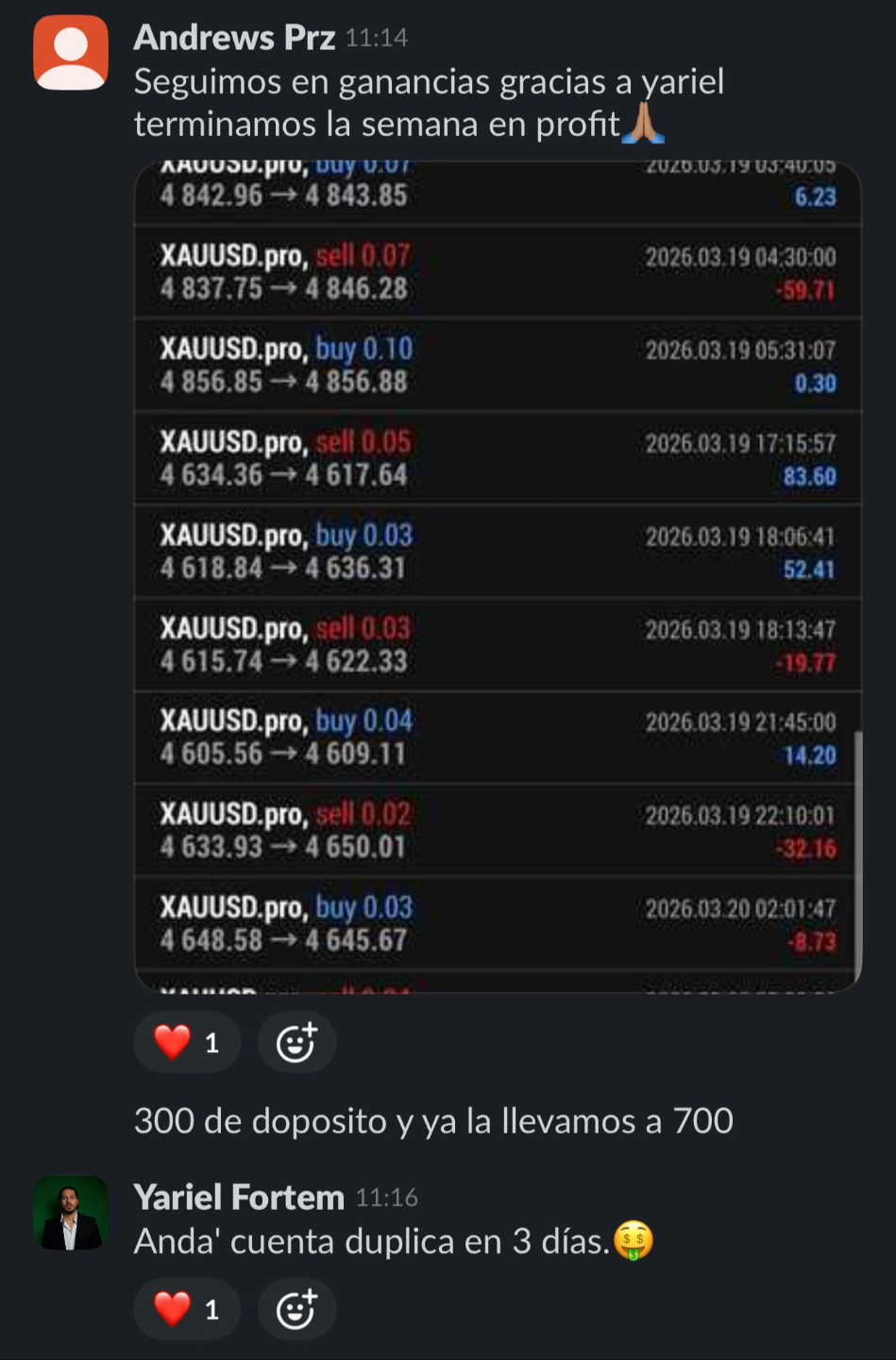Add a reaction to Andrews Prz's message
Screen dimensions: 896x1360
[296, 1043]
